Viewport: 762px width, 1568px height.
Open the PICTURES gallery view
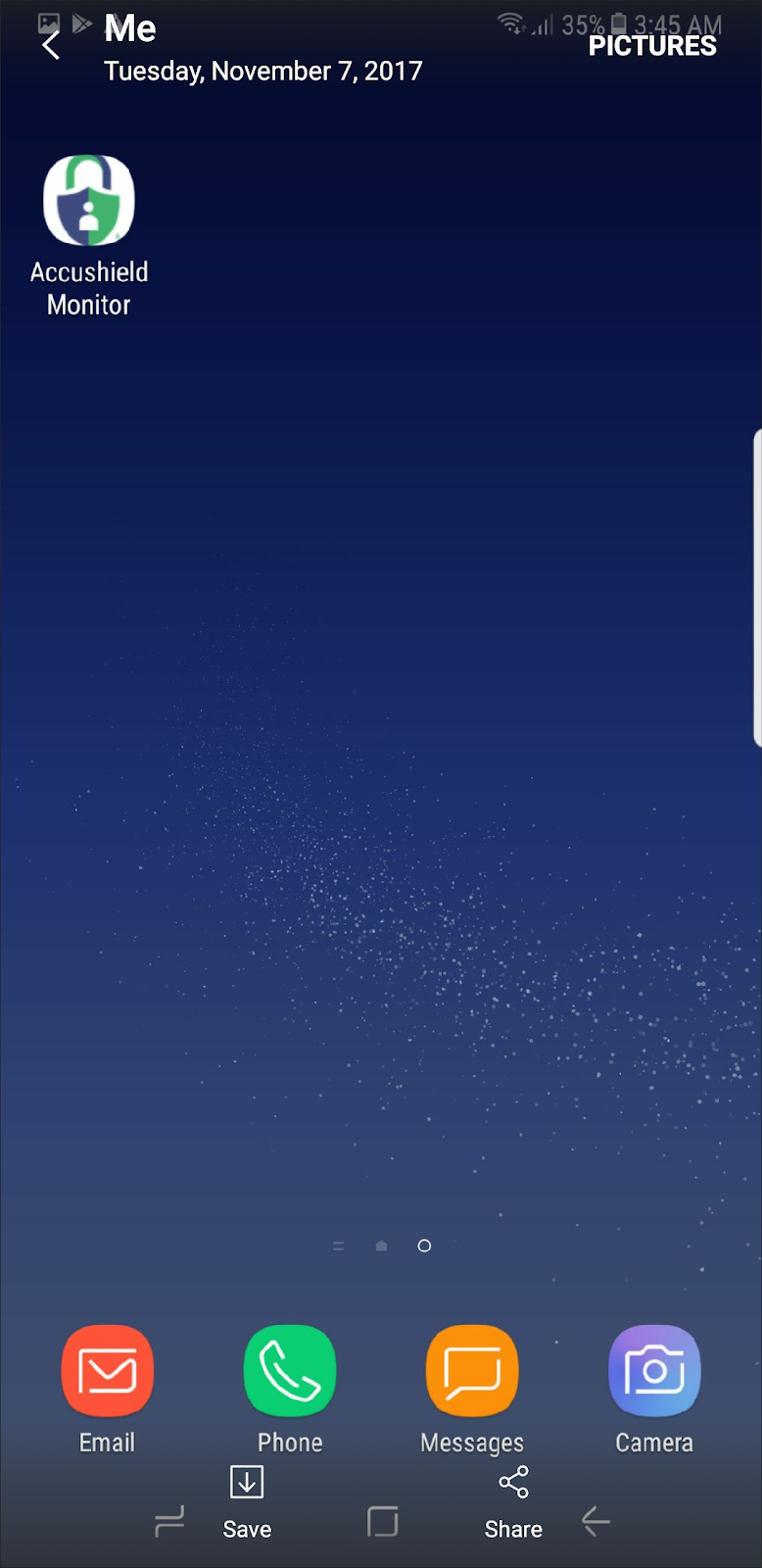(652, 46)
